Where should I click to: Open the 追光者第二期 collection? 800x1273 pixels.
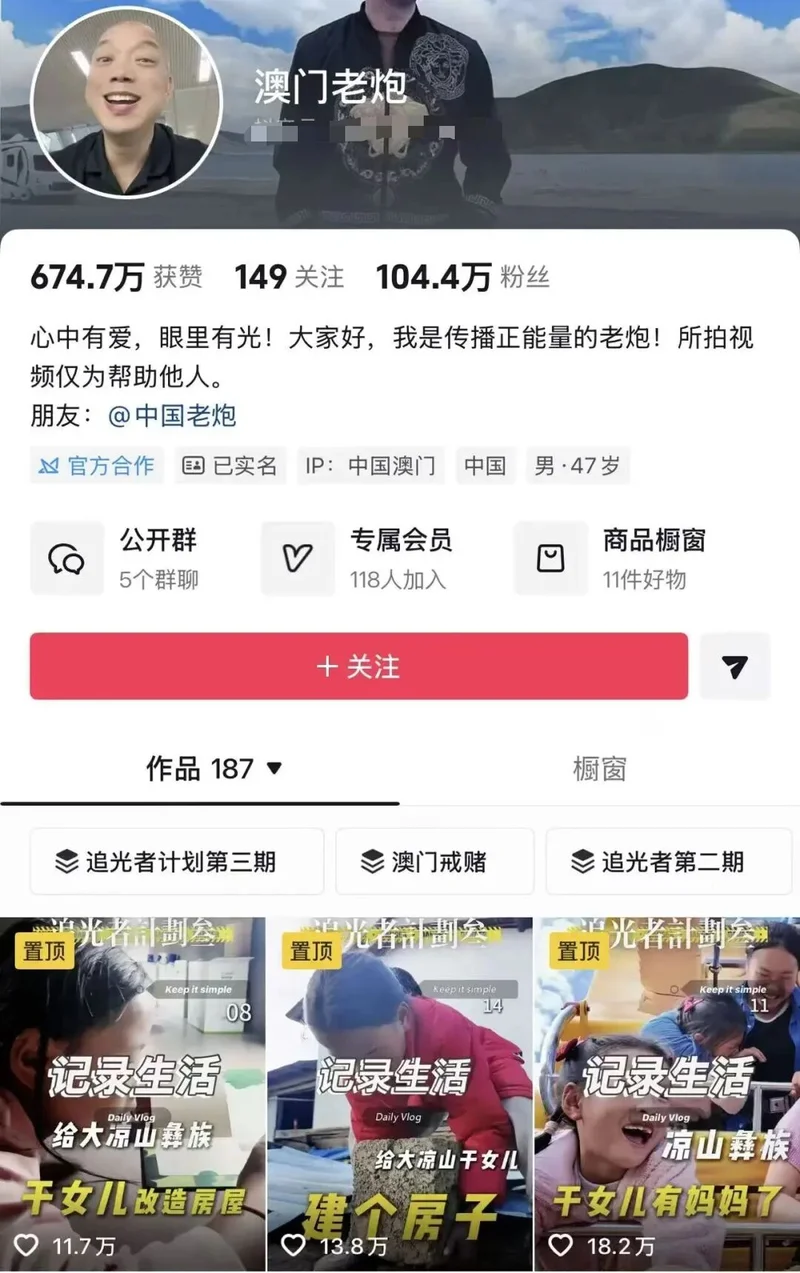(x=668, y=861)
